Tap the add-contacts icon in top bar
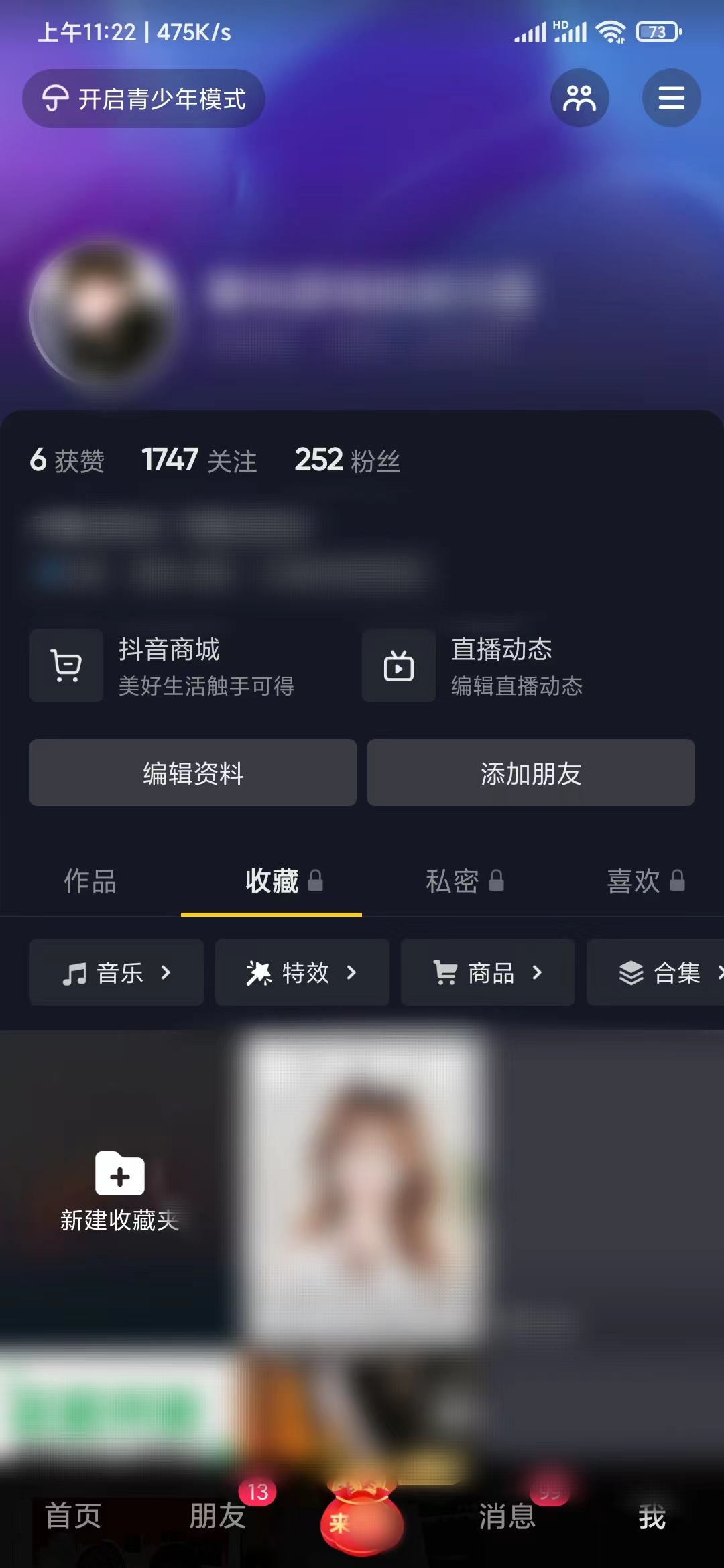The width and height of the screenshot is (724, 1568). (579, 98)
